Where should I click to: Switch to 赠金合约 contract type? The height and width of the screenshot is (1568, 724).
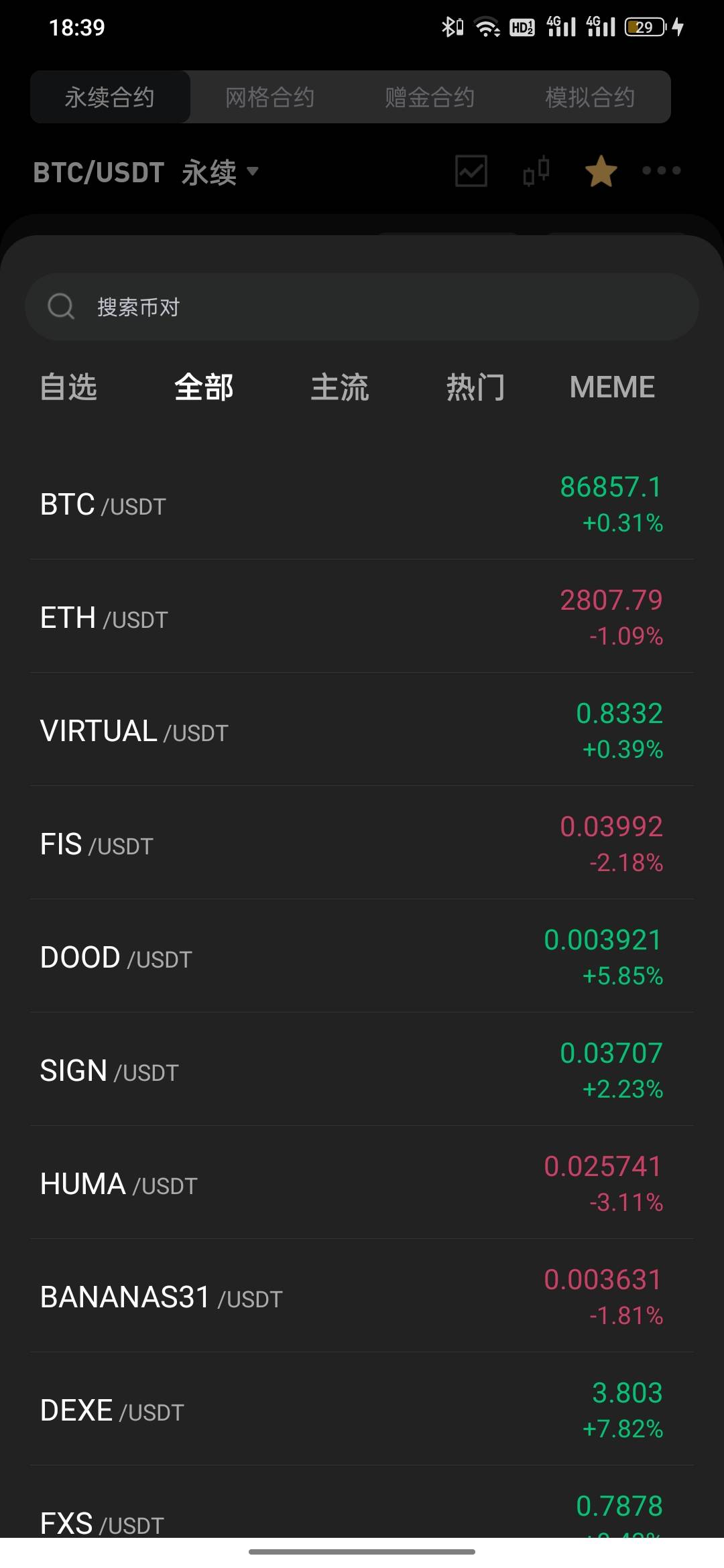pos(430,97)
